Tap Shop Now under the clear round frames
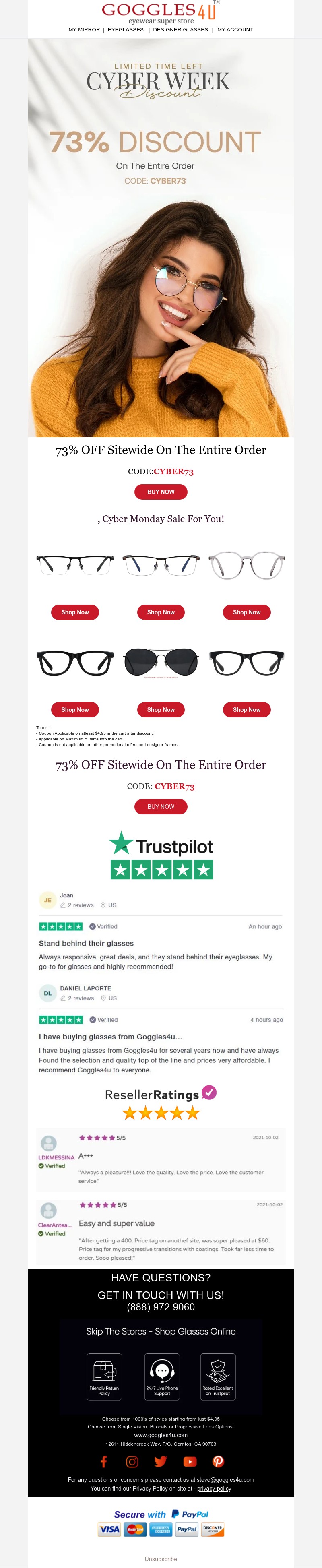Image resolution: width=322 pixels, height=1568 pixels. pos(246,612)
